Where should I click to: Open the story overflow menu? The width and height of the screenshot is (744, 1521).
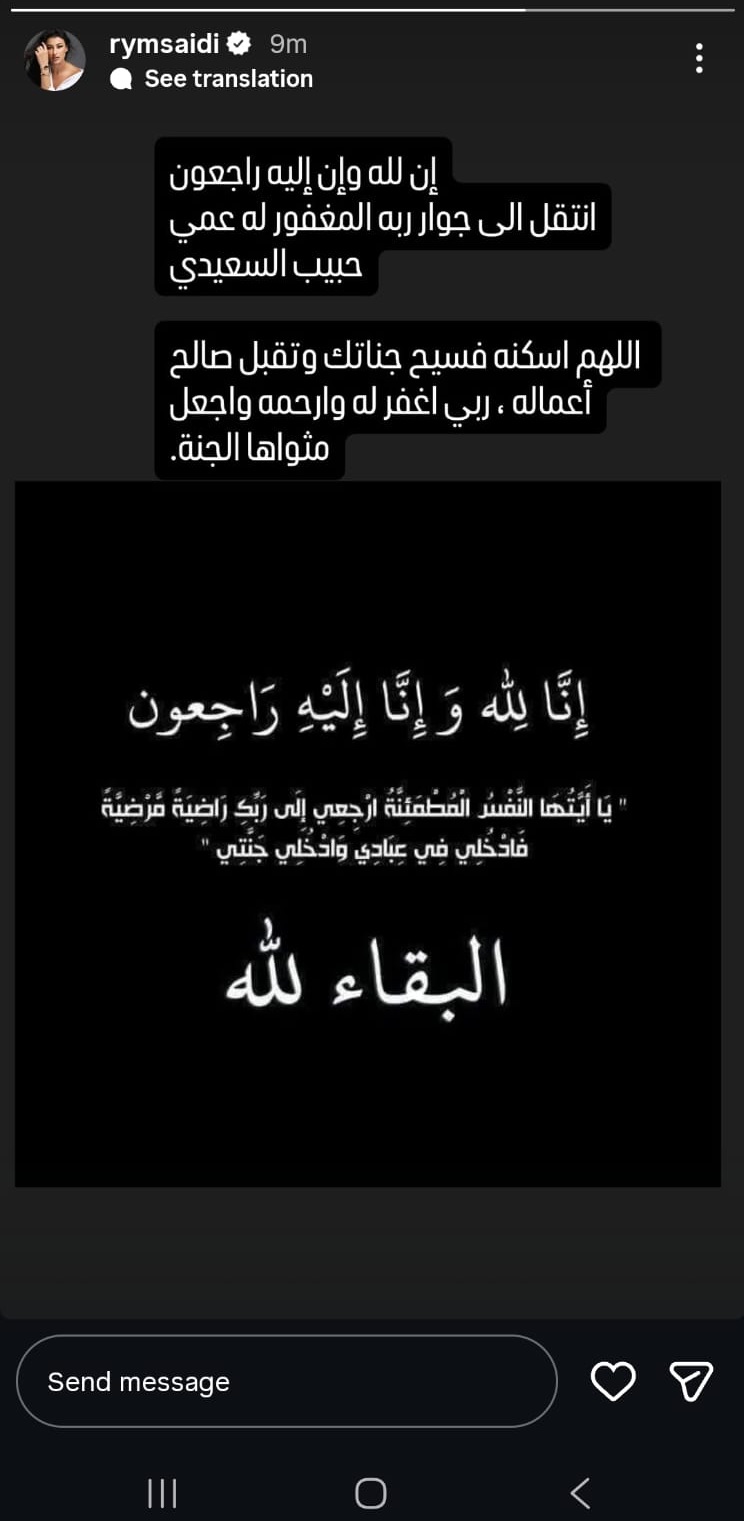pyautogui.click(x=698, y=58)
